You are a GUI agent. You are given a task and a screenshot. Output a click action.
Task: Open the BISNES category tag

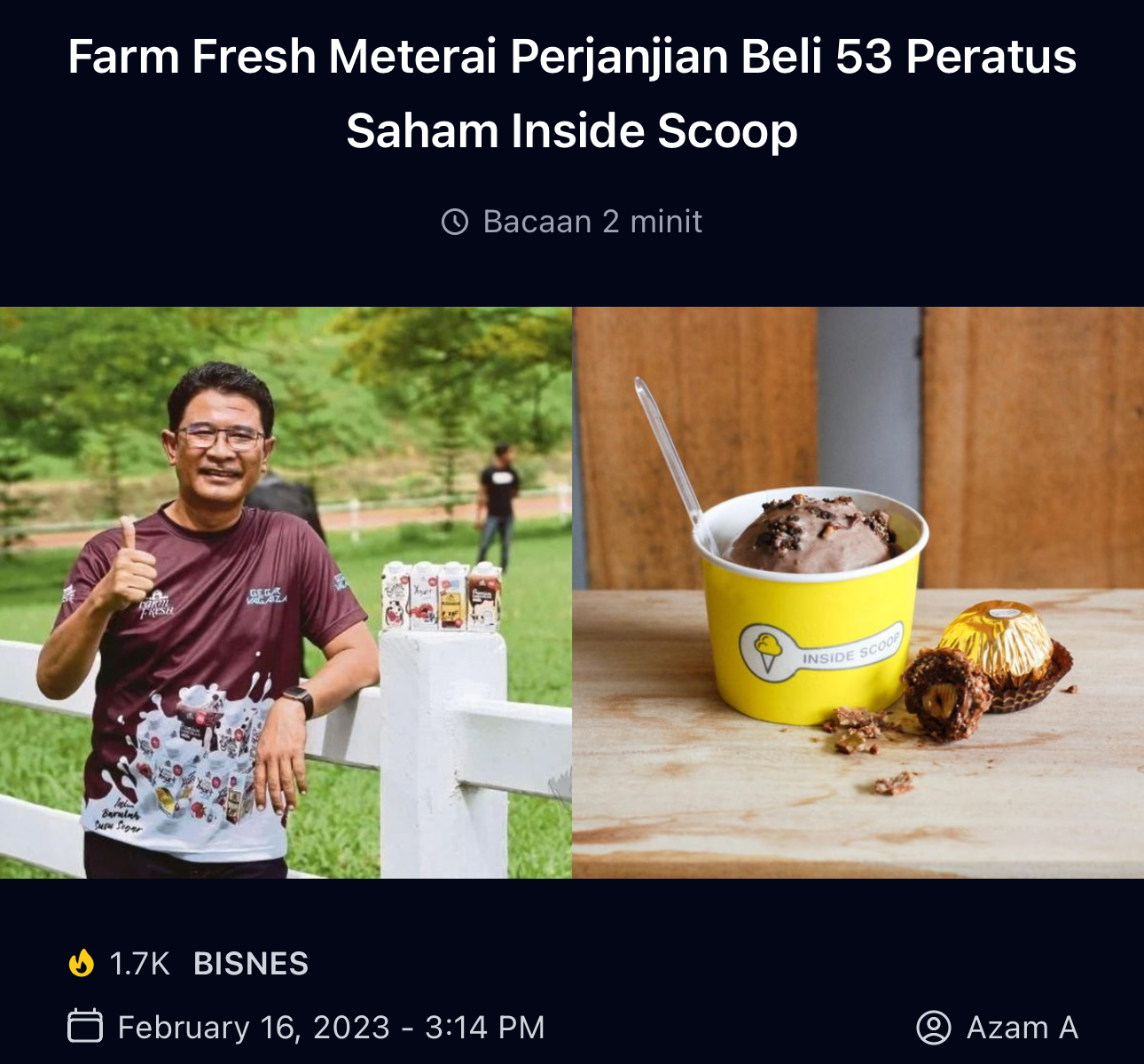click(x=251, y=964)
